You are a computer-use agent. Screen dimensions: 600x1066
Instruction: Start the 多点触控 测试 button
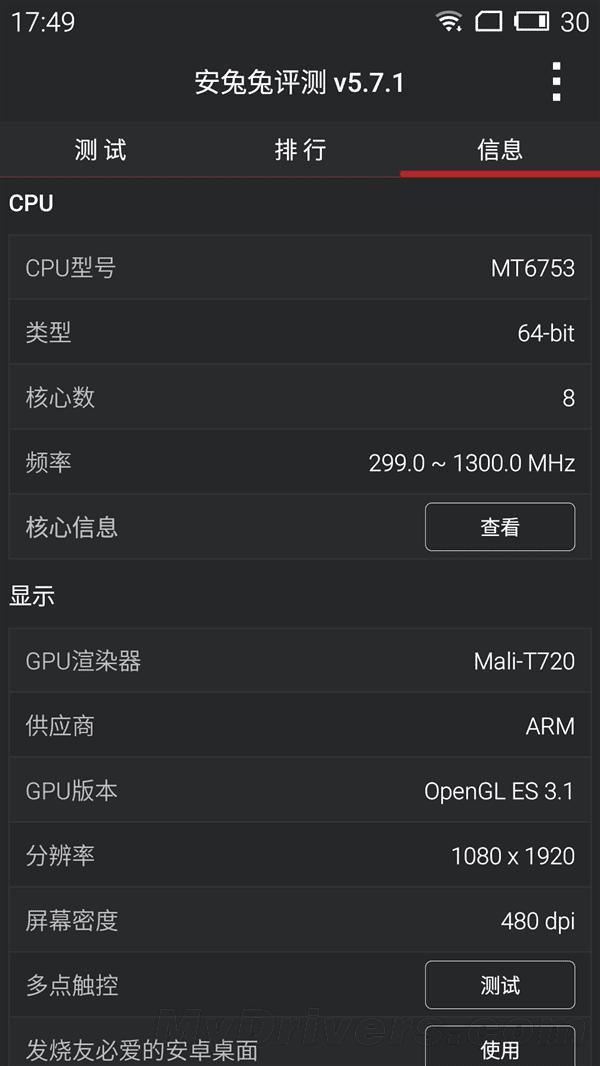point(500,985)
